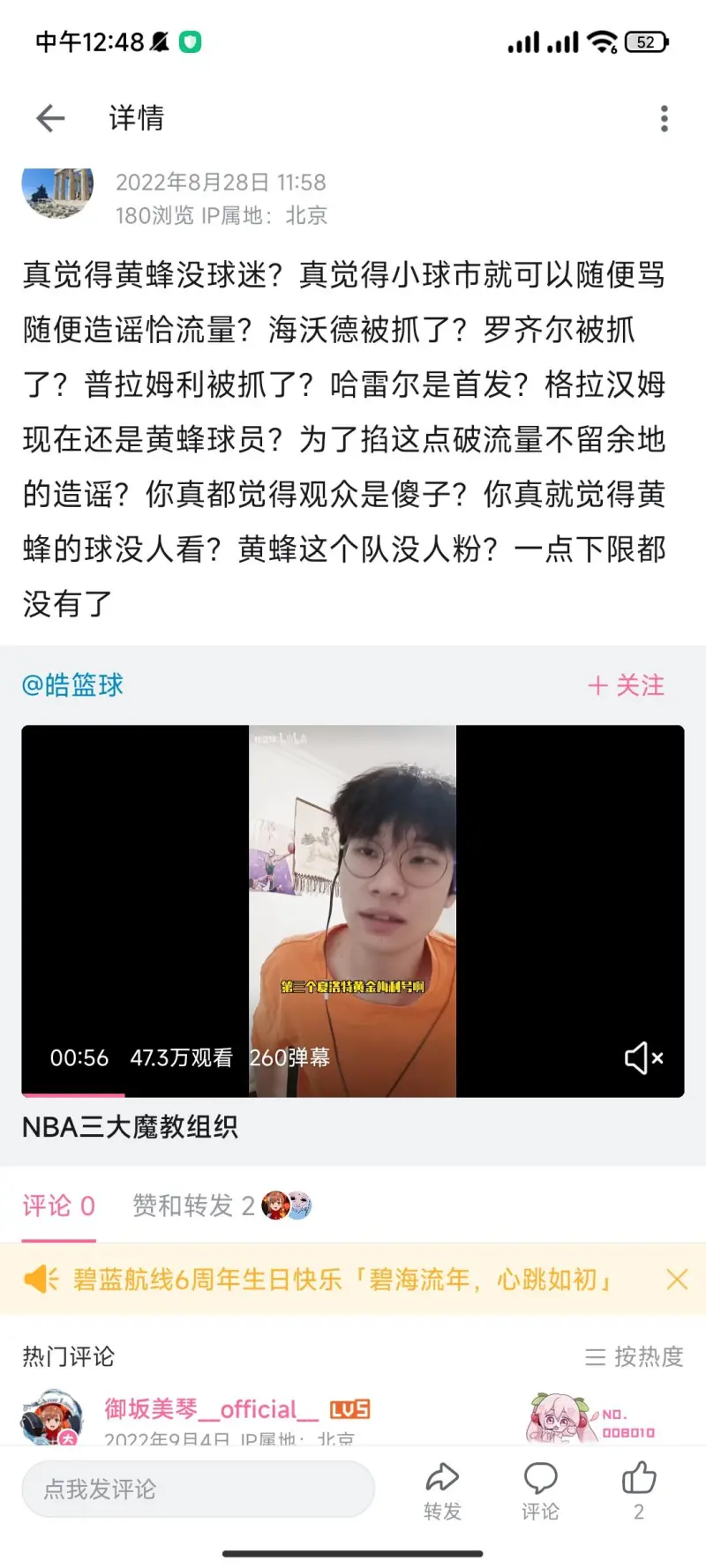Open 御坂美琴__official__ profile
This screenshot has height=1568, width=706.
point(211,1409)
